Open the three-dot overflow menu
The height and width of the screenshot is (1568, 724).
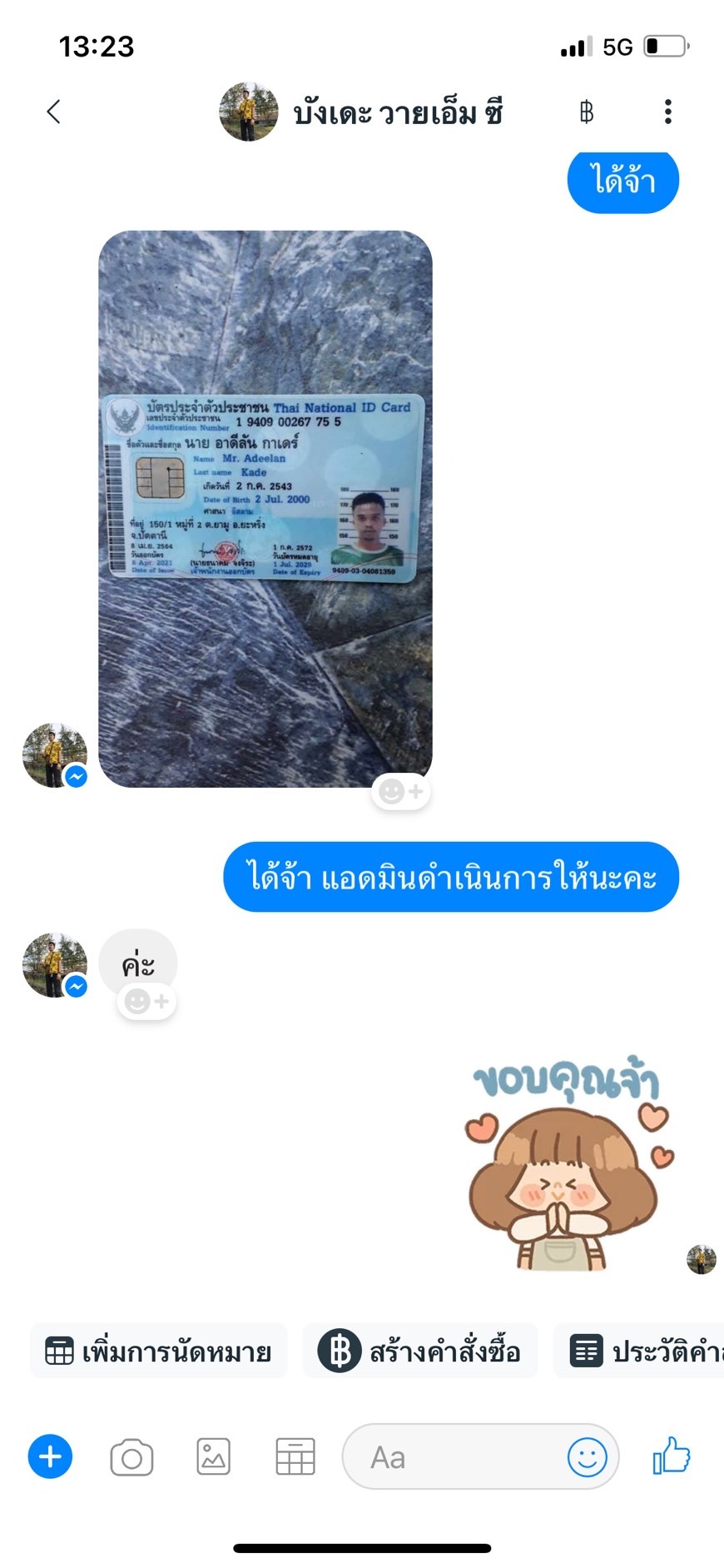click(667, 112)
